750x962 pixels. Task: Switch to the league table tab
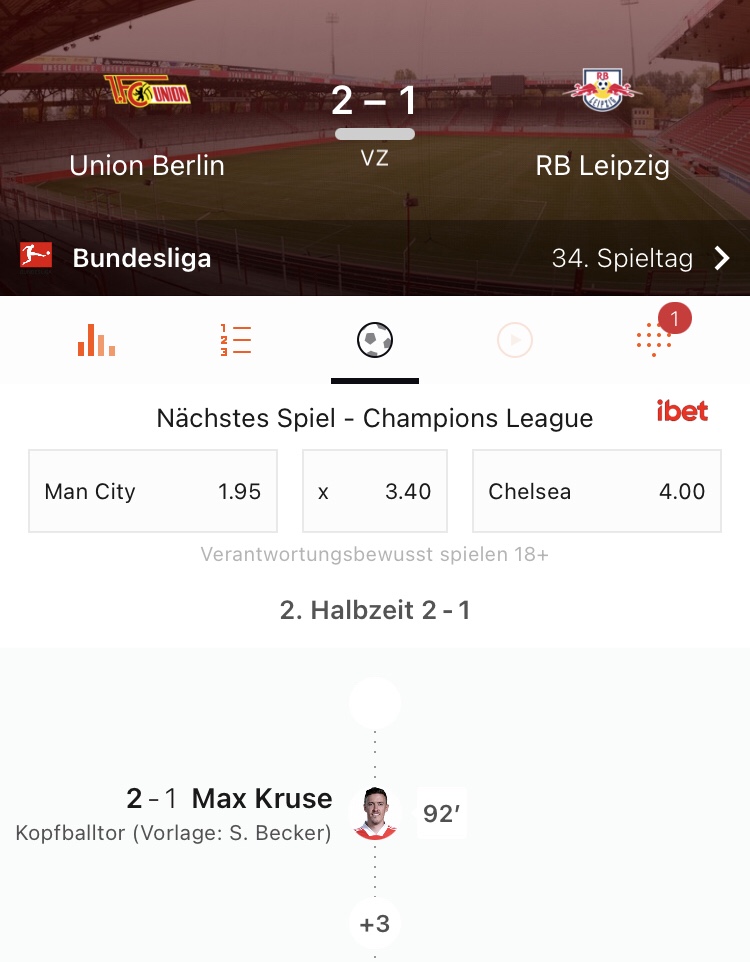[x=236, y=341]
